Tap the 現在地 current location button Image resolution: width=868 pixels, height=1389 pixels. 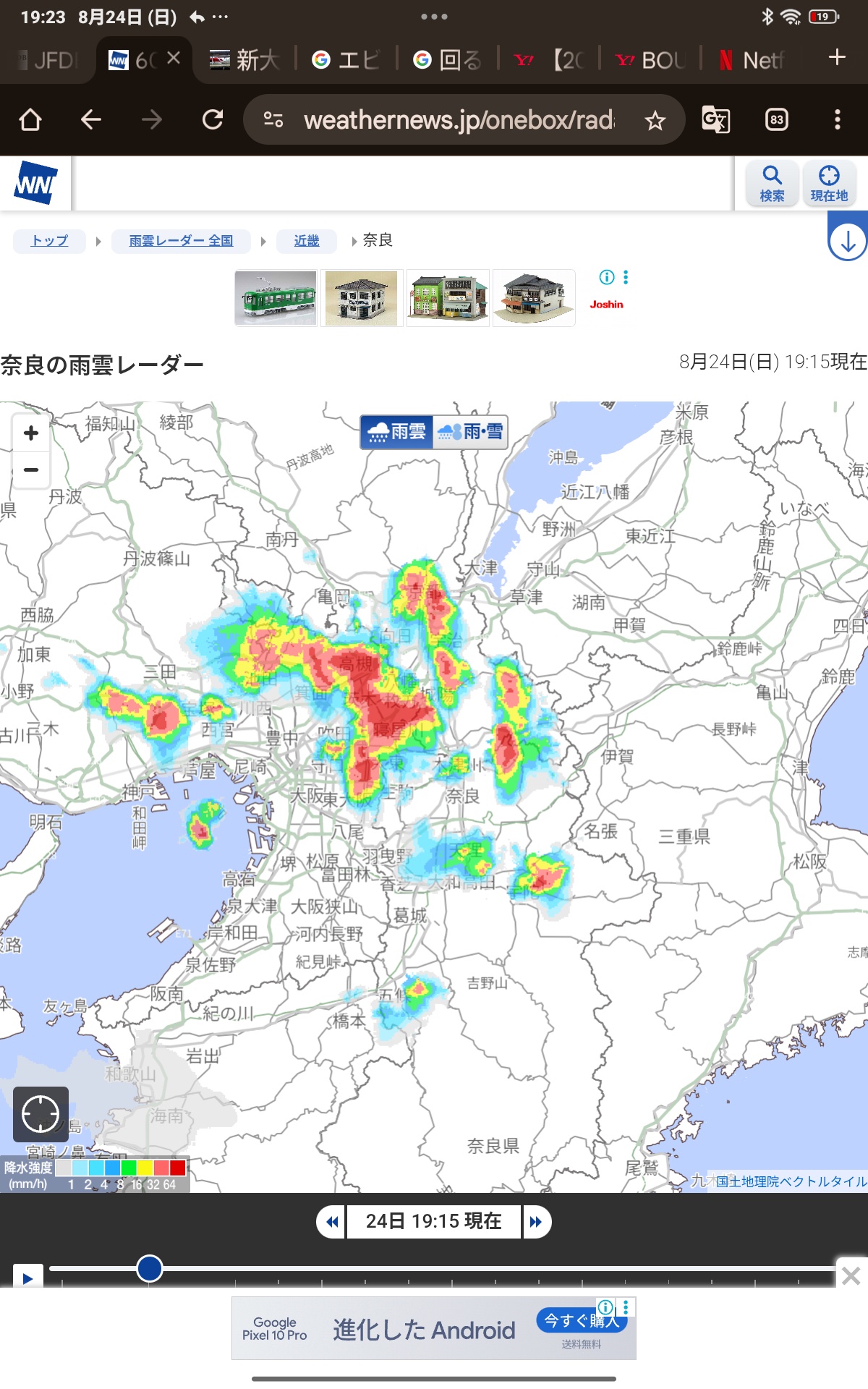coord(829,184)
